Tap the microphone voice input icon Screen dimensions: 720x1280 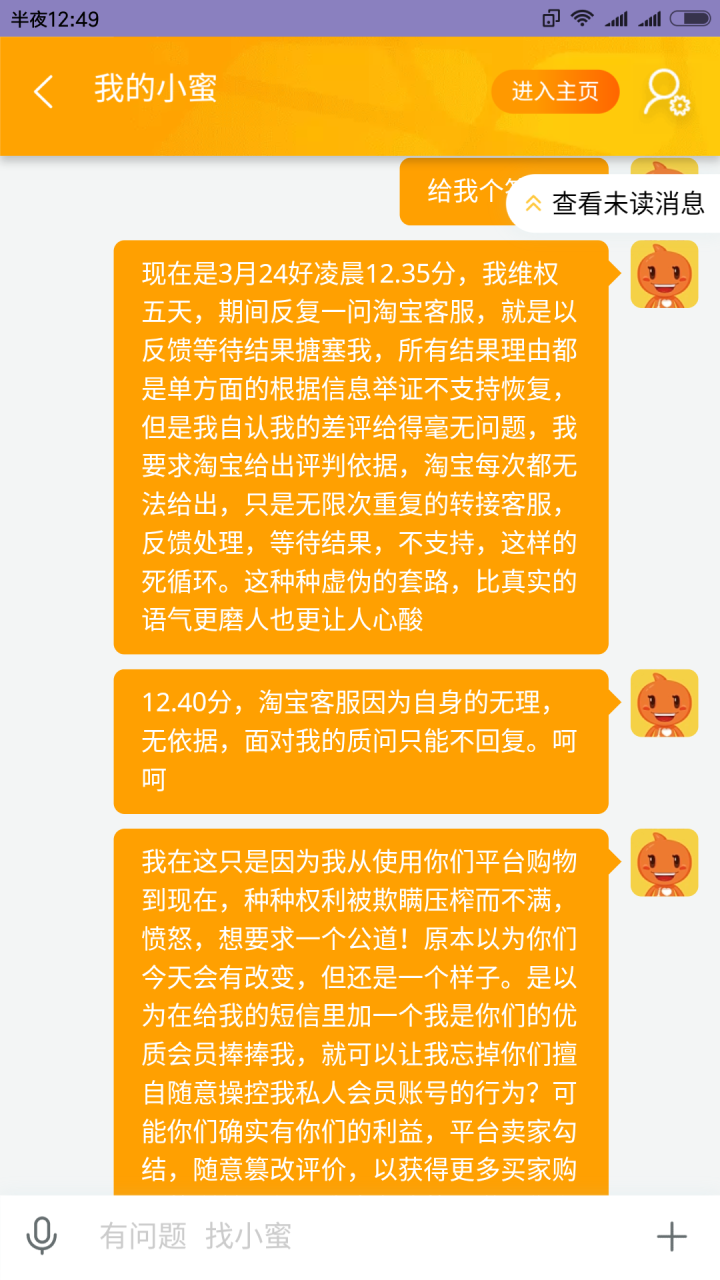click(x=41, y=1237)
